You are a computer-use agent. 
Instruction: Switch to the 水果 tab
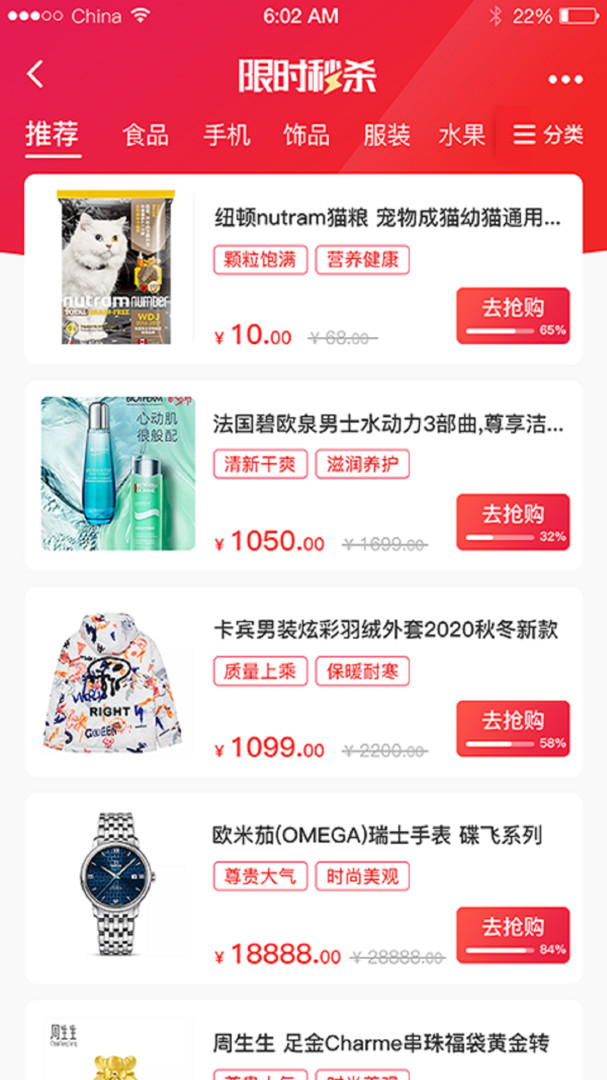click(x=461, y=136)
